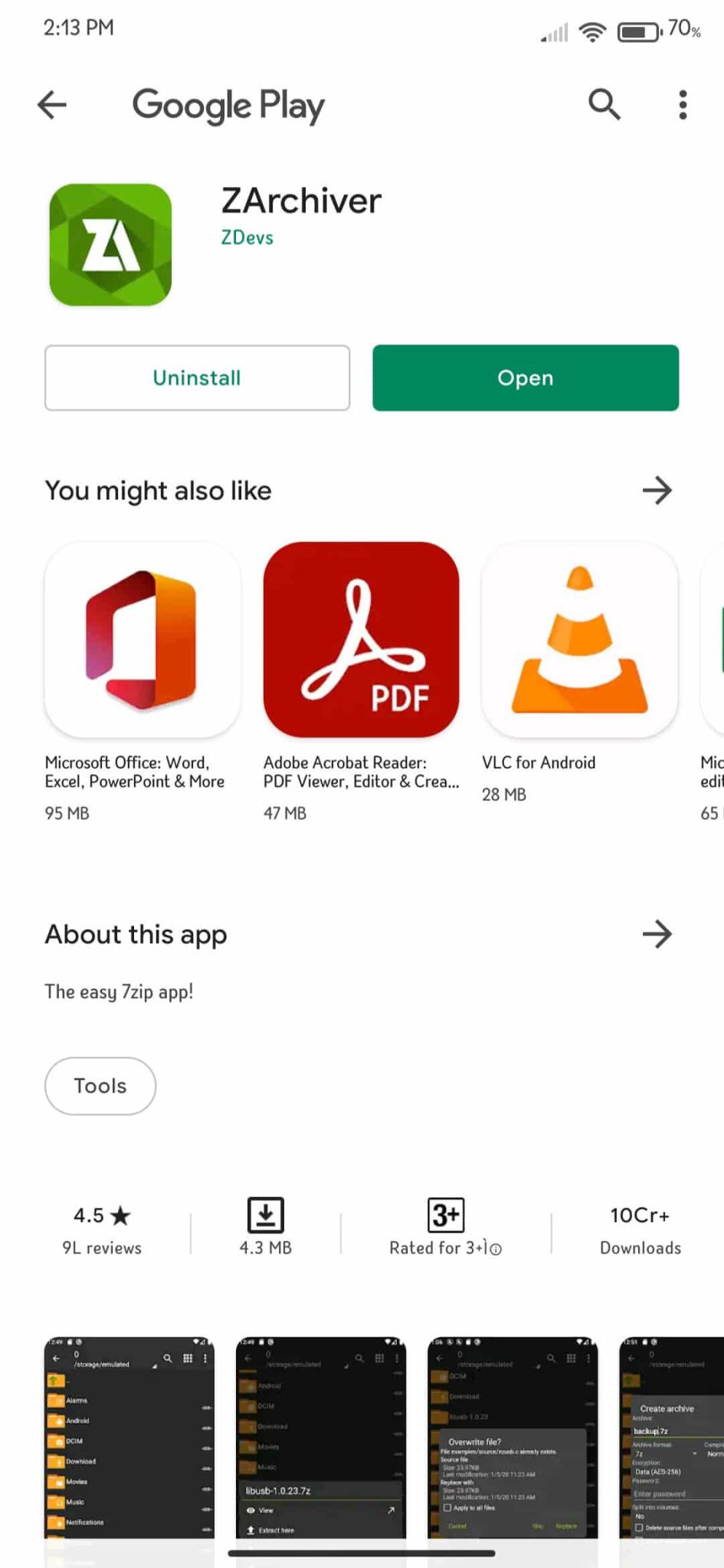Viewport: 724px width, 1568px height.
Task: Open search in Google Play
Action: (x=604, y=105)
